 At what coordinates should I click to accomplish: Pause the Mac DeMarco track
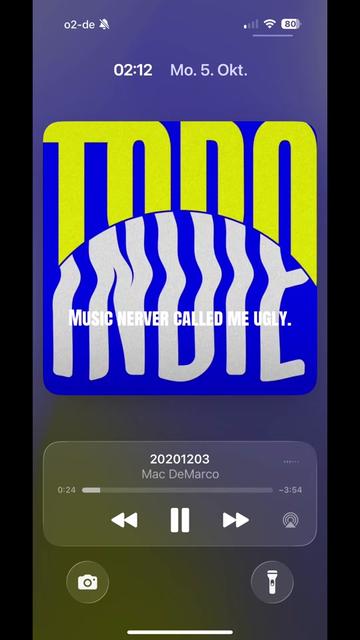point(180,520)
